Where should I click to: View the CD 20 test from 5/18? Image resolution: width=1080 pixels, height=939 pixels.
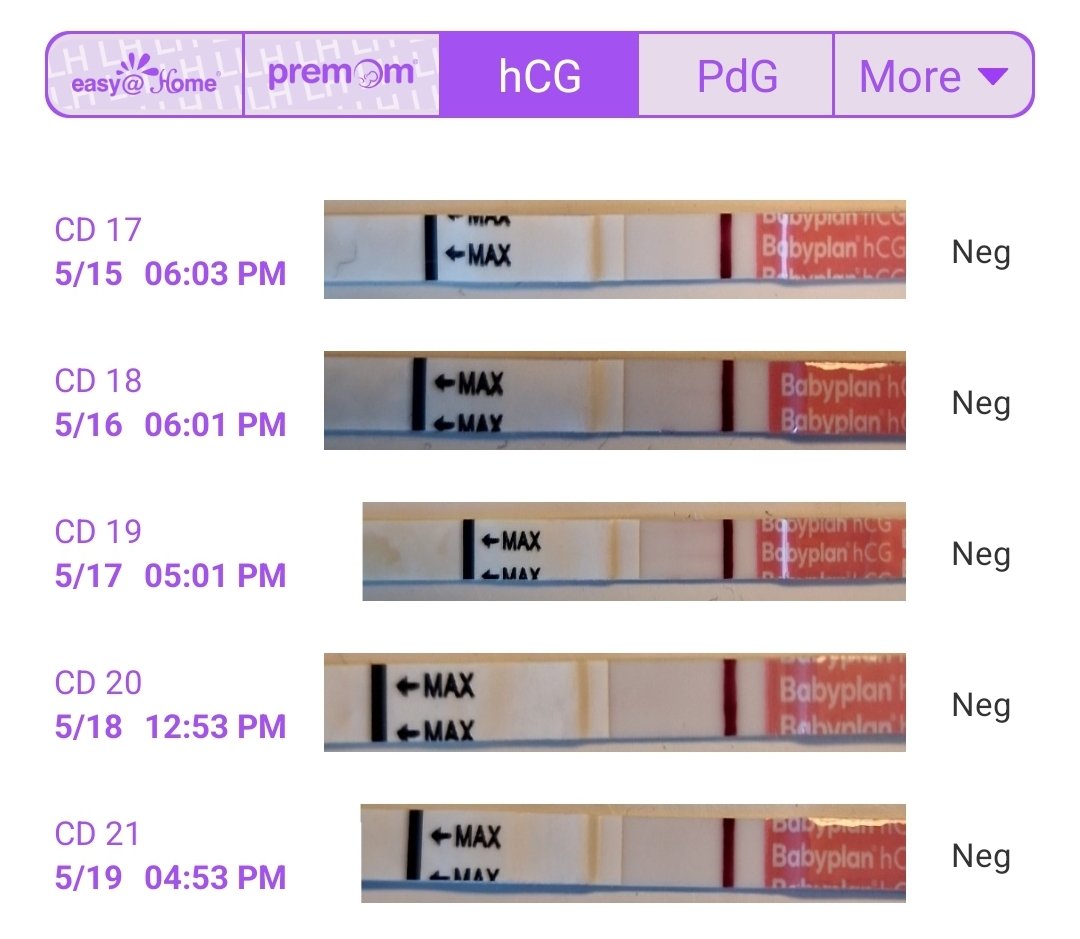point(614,703)
